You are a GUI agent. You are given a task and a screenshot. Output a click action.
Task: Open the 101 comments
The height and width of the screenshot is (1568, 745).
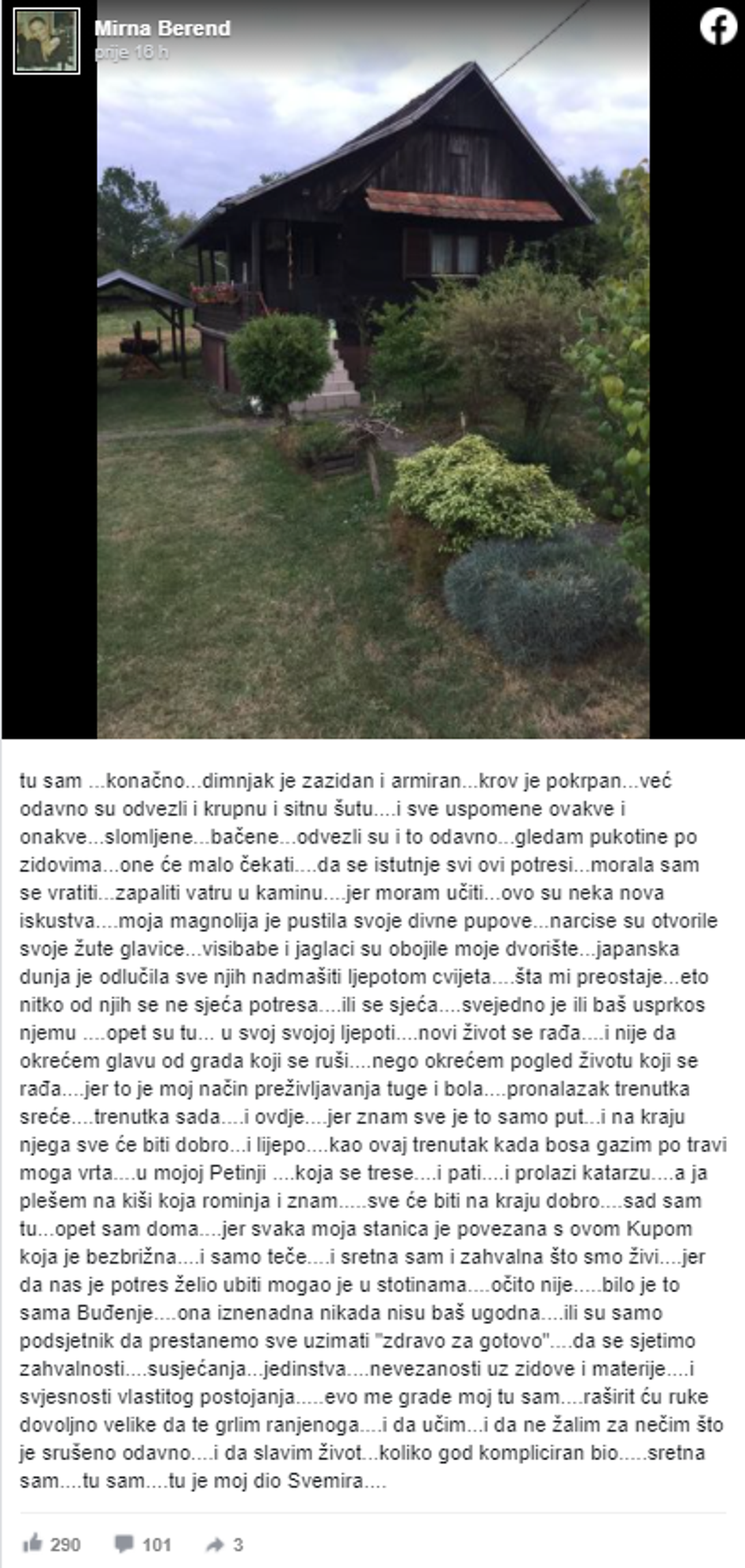(143, 1543)
